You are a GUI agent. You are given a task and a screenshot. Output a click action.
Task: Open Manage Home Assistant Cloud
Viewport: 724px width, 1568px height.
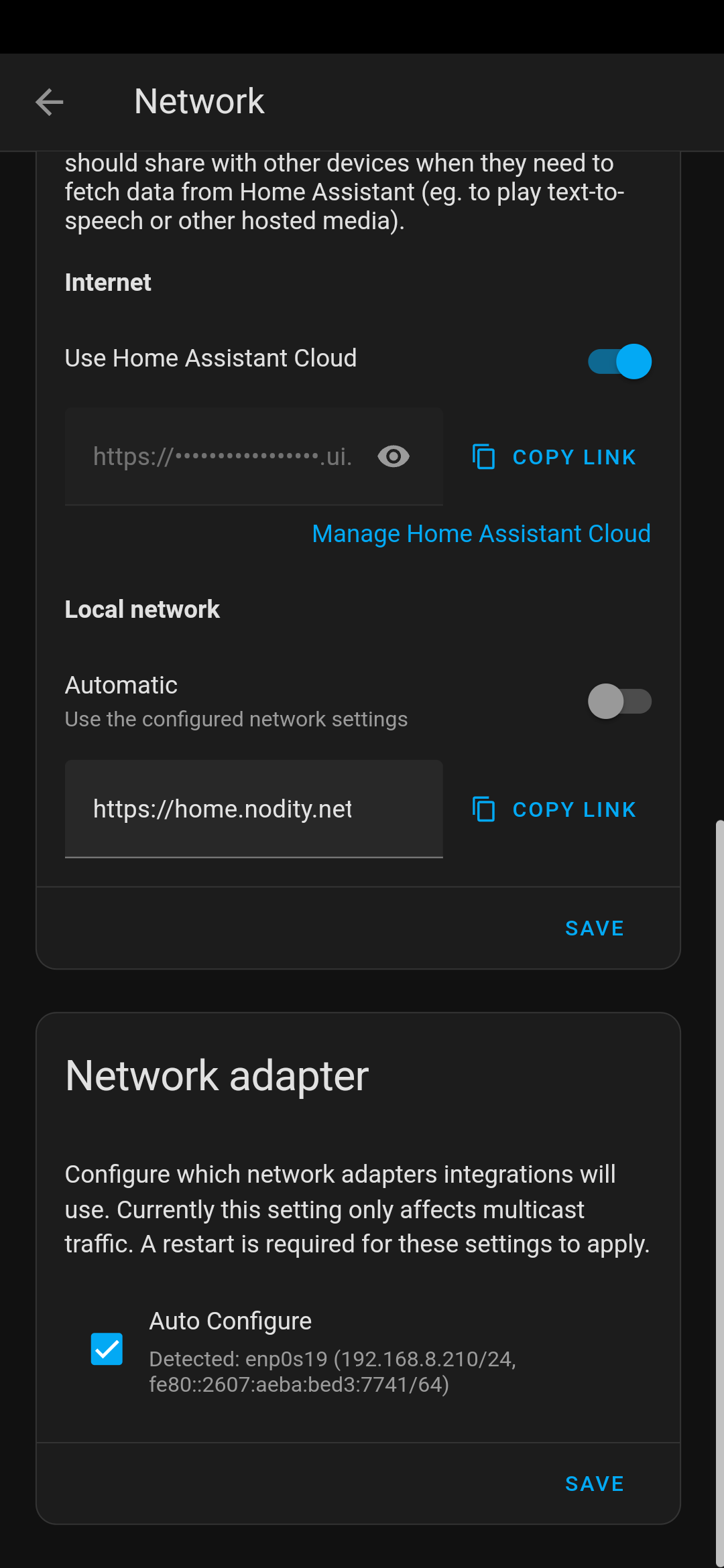point(481,533)
